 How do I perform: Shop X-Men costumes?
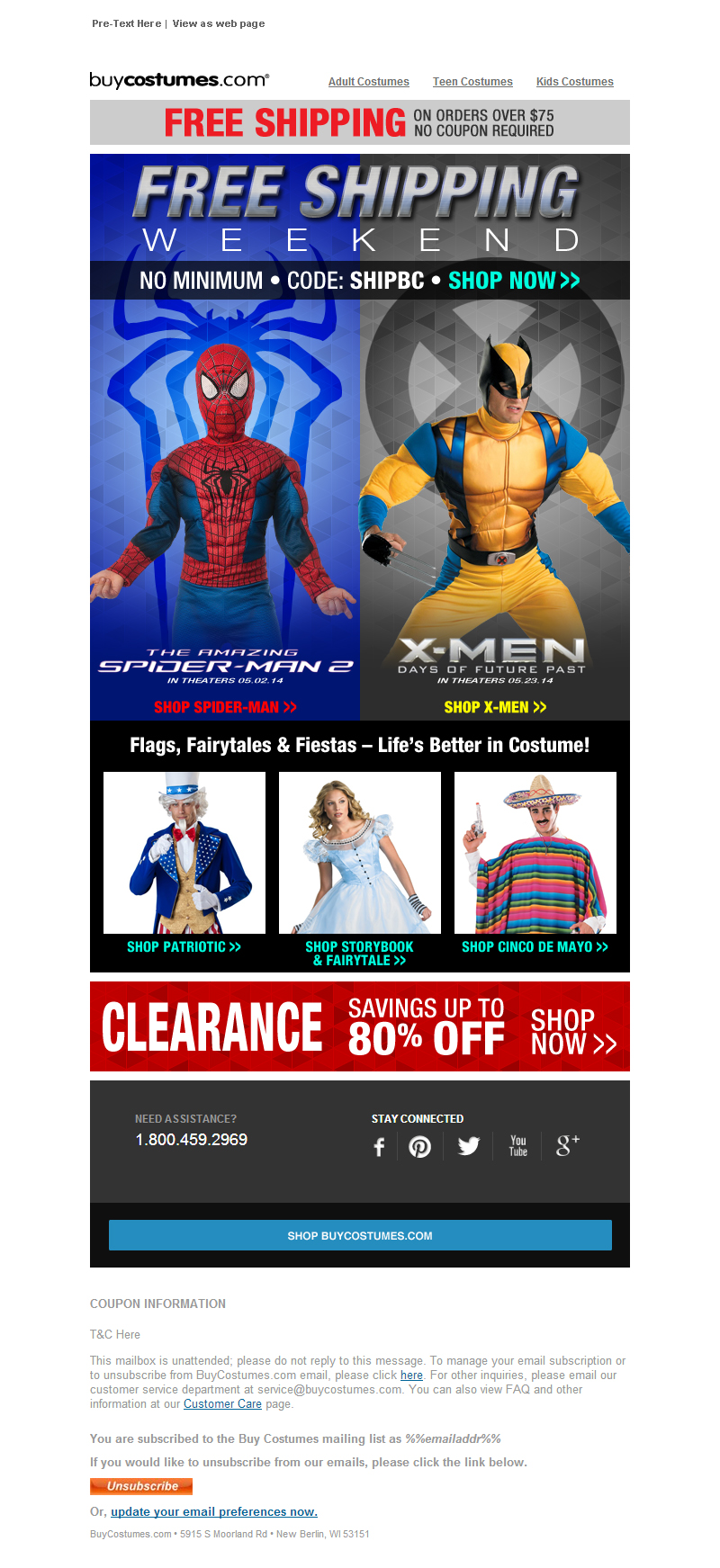point(495,707)
